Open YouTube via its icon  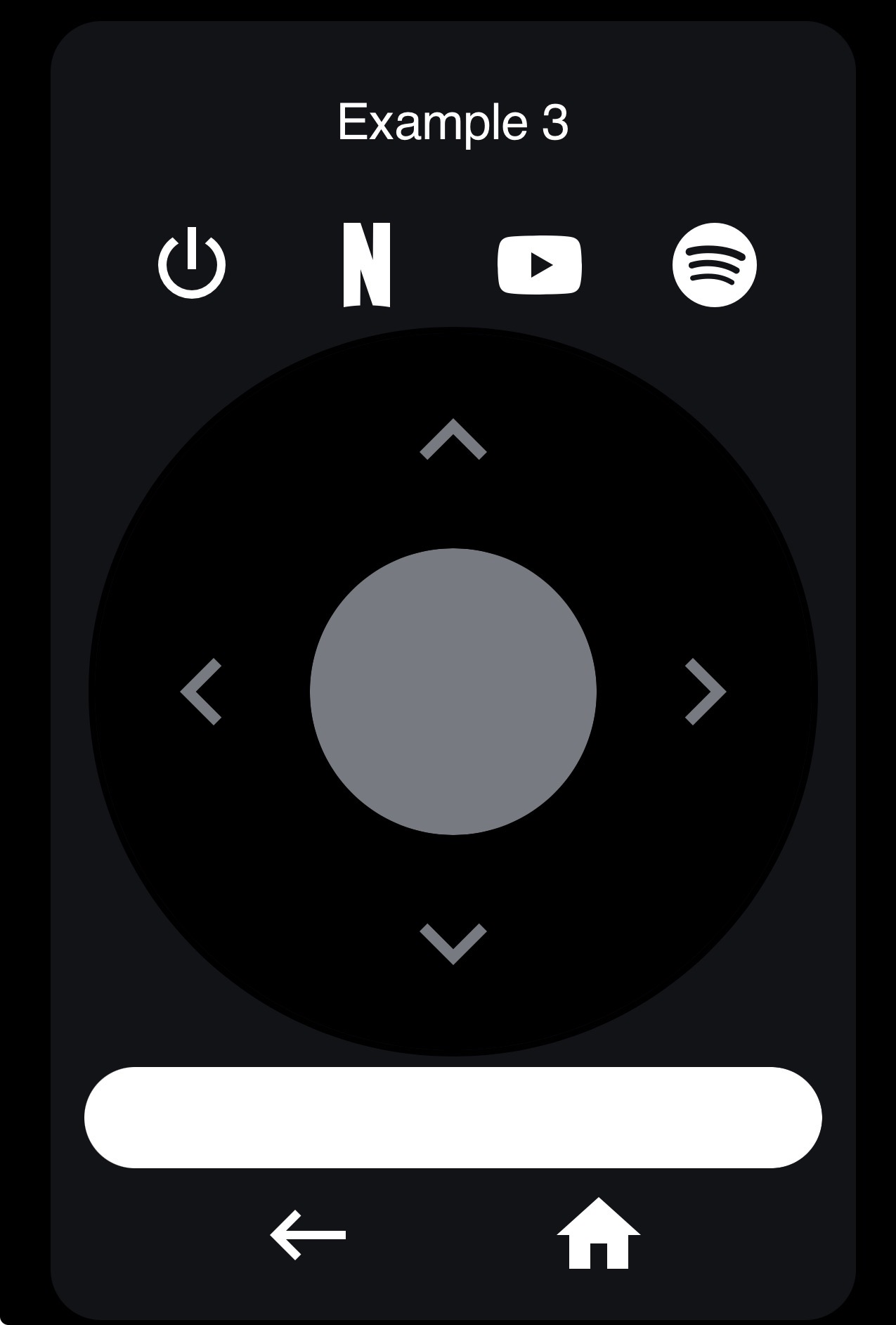point(539,265)
